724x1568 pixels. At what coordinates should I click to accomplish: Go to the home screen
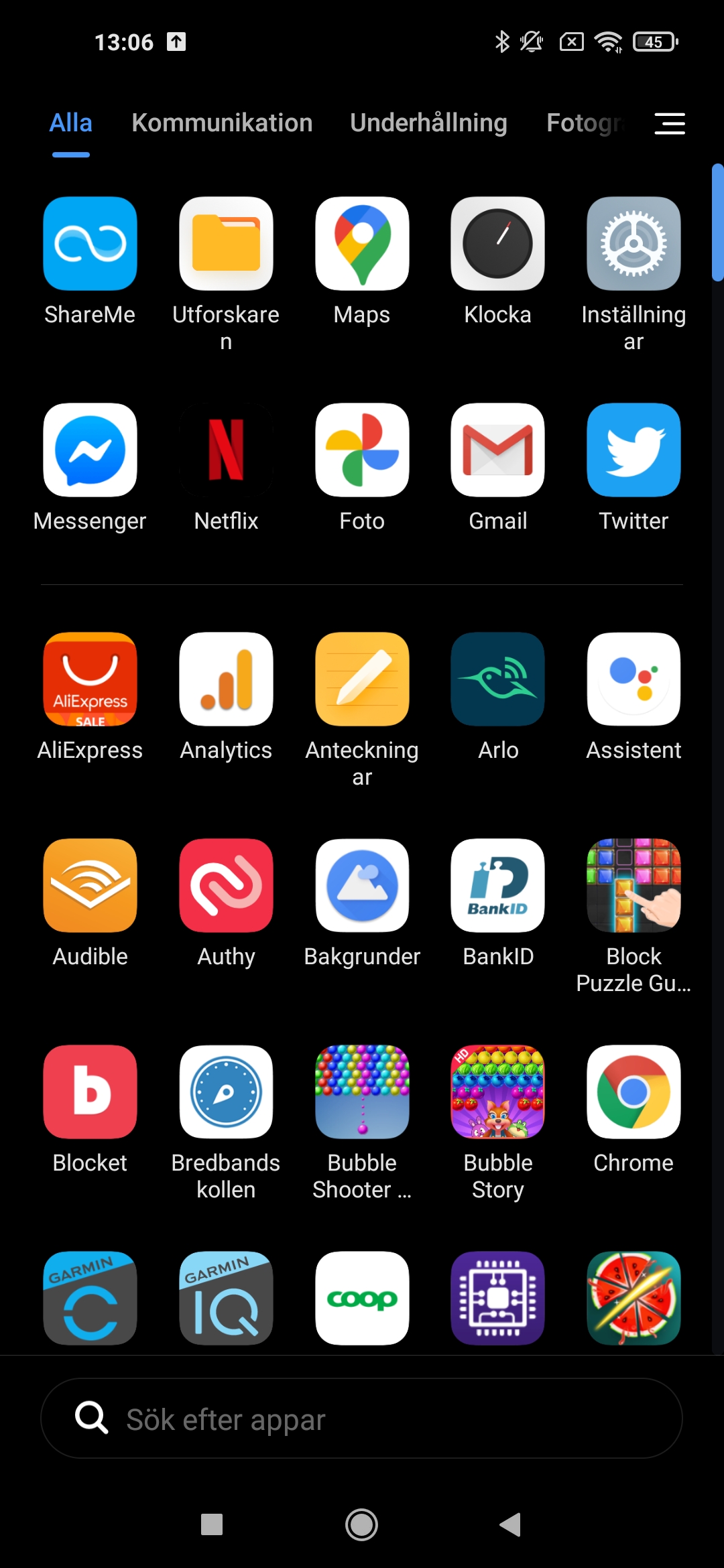pos(361,1525)
